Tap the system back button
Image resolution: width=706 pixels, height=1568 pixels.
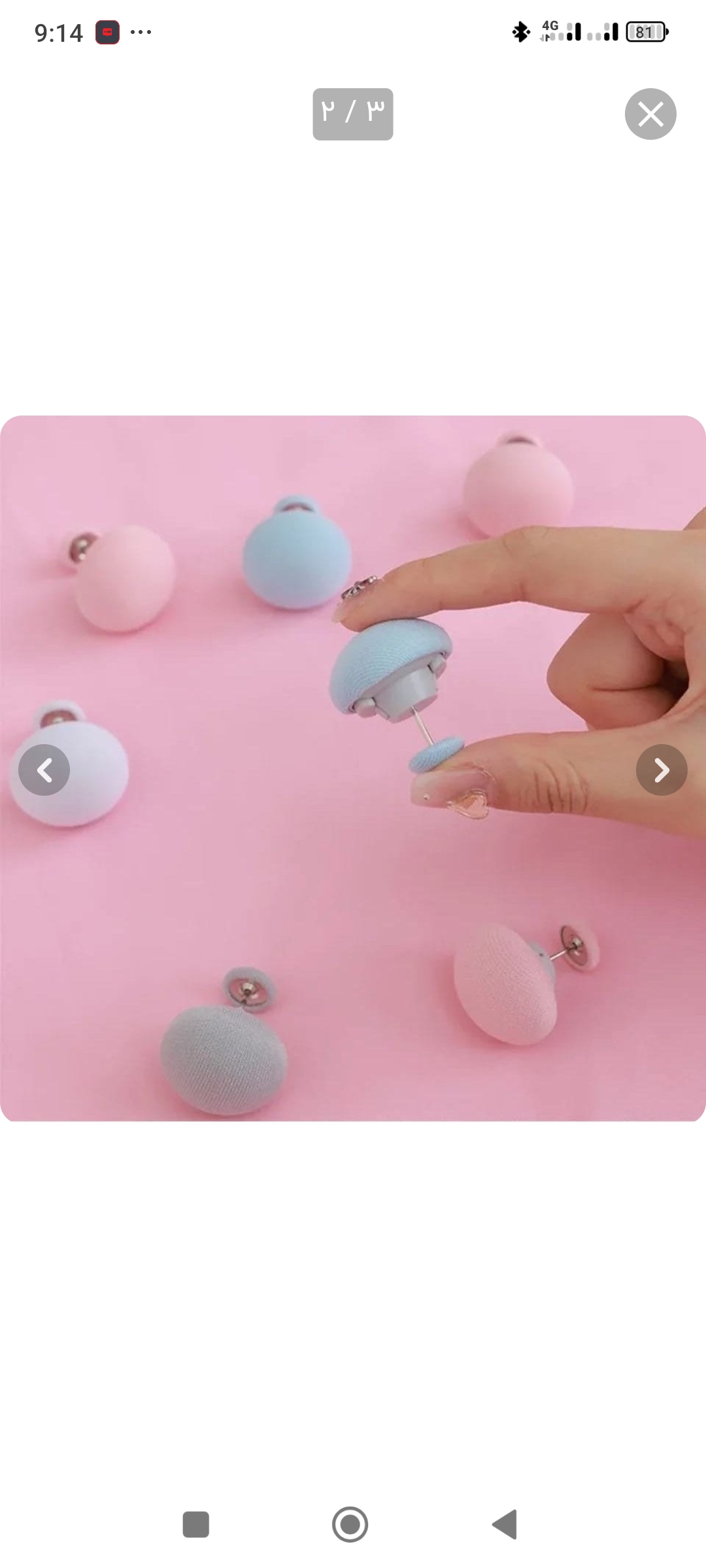click(505, 1524)
